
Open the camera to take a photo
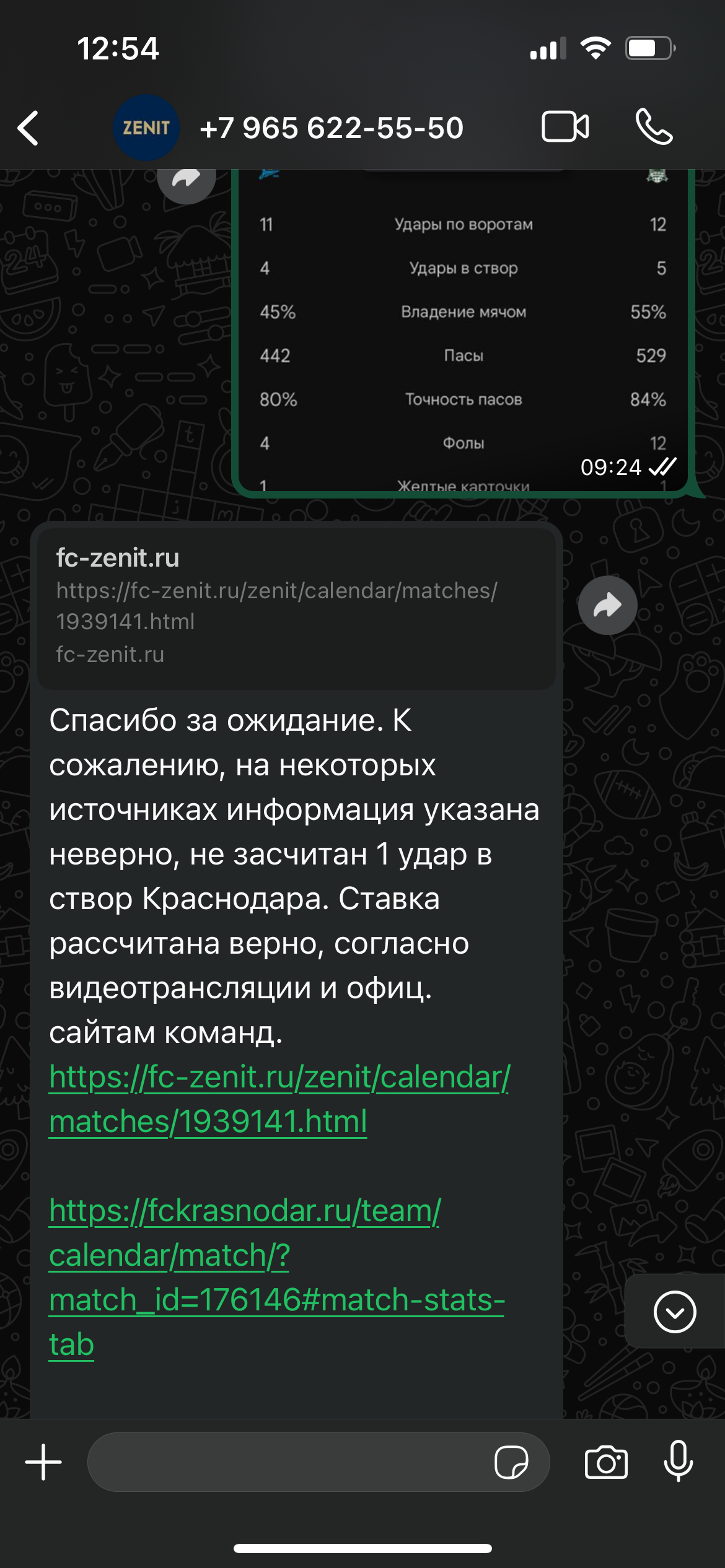point(605,1462)
